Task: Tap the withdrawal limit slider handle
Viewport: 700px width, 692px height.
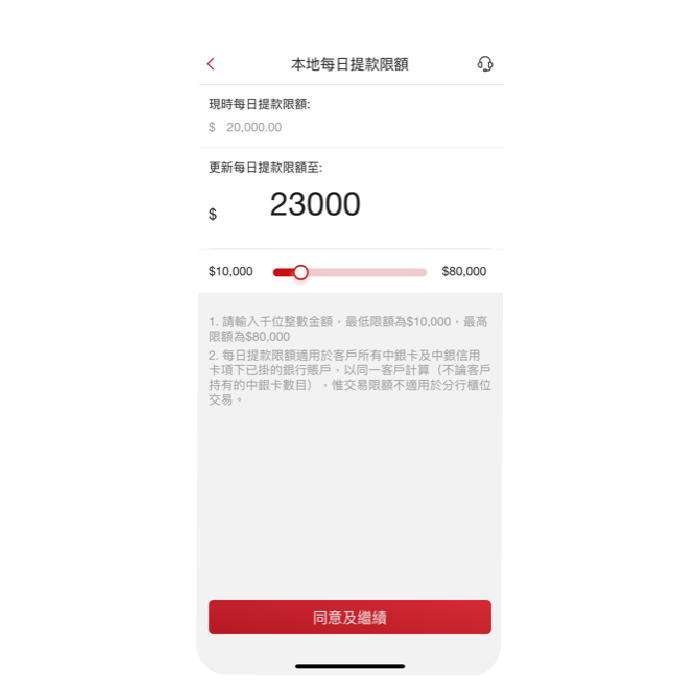Action: [300, 272]
